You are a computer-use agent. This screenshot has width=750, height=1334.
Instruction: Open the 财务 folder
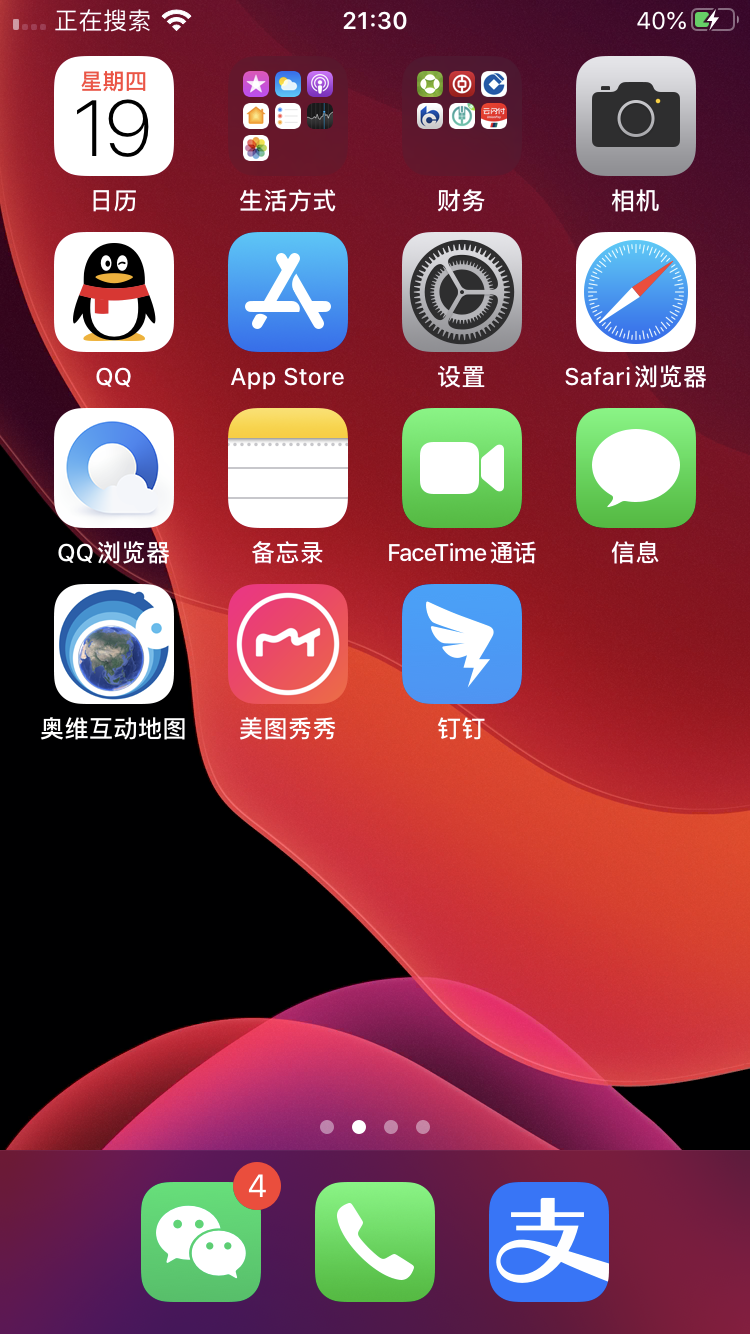click(462, 116)
